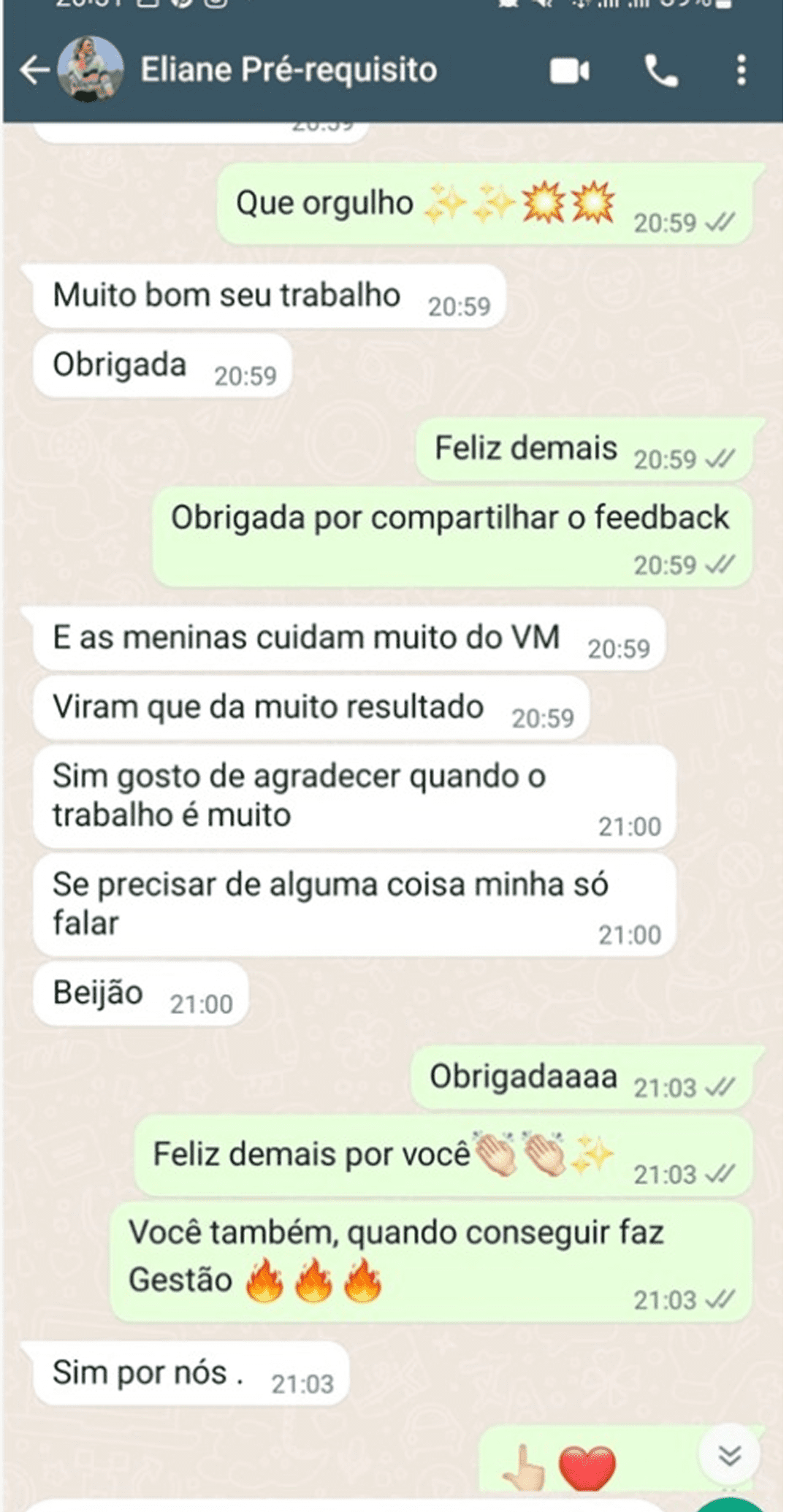Image resolution: width=789 pixels, height=1512 pixels.
Task: Start a video call with Eliane
Action: tap(570, 72)
